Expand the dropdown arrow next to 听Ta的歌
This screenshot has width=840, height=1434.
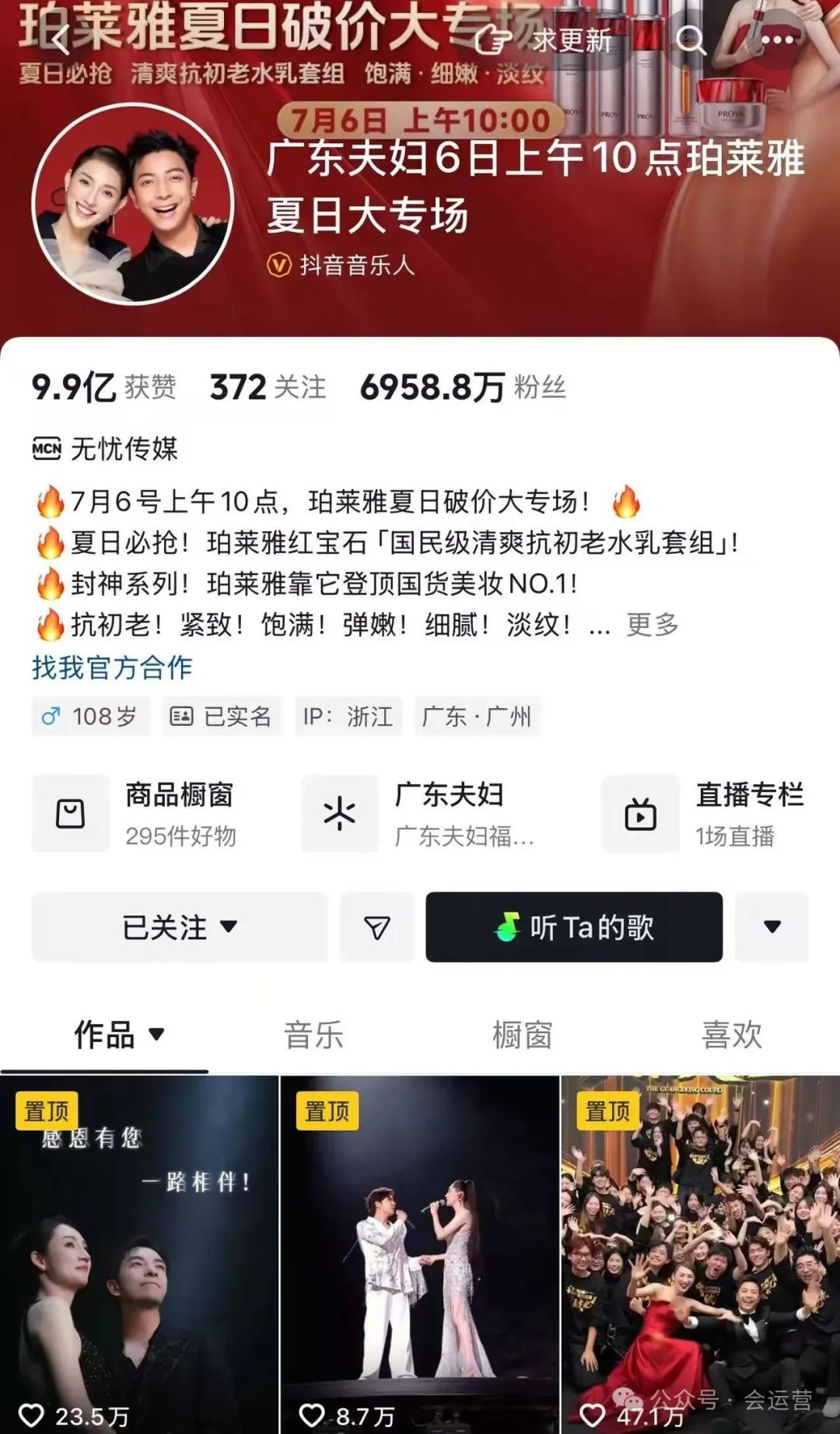pos(772,927)
